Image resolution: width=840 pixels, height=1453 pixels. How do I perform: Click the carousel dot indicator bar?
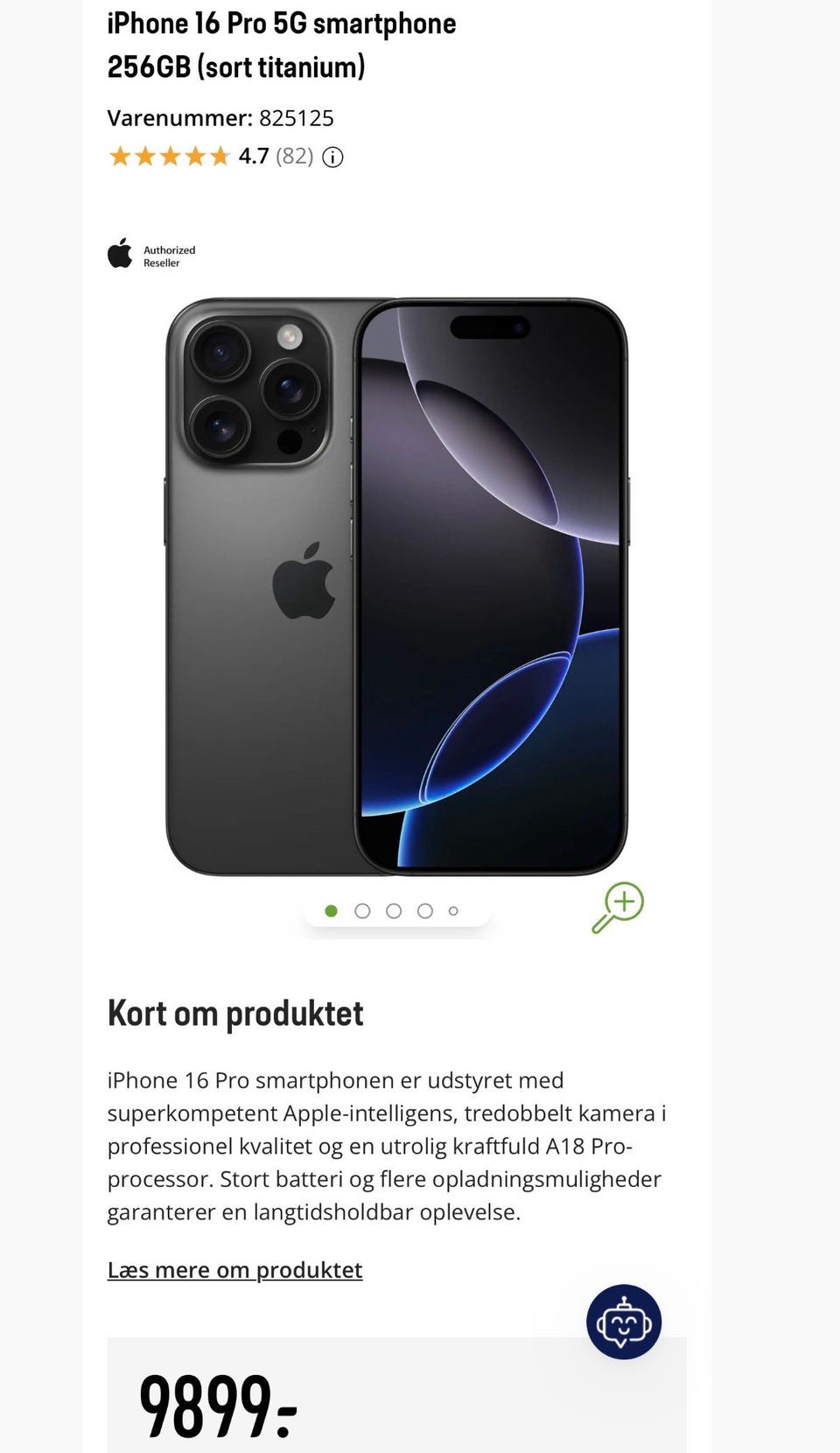tap(393, 910)
